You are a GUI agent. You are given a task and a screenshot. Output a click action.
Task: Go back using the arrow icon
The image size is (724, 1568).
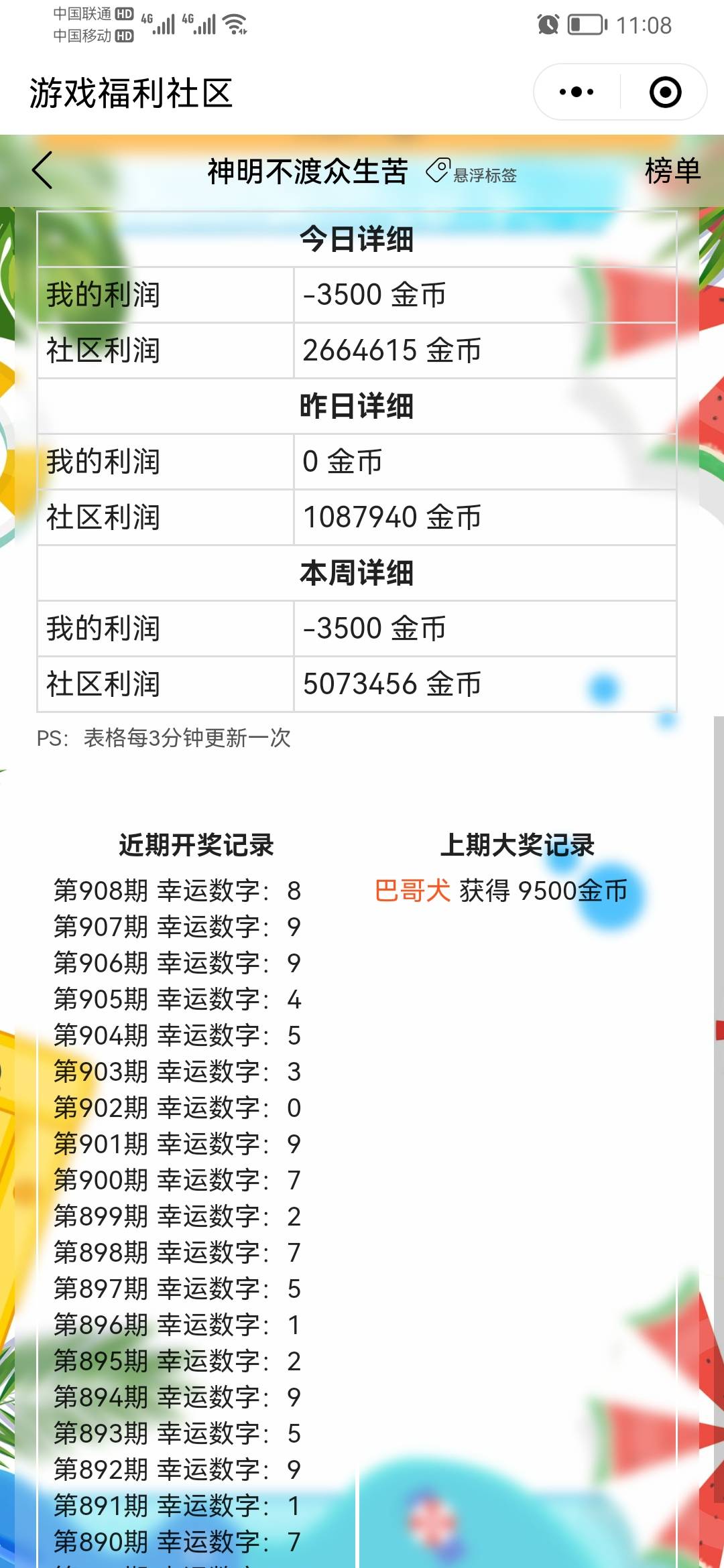click(x=42, y=170)
